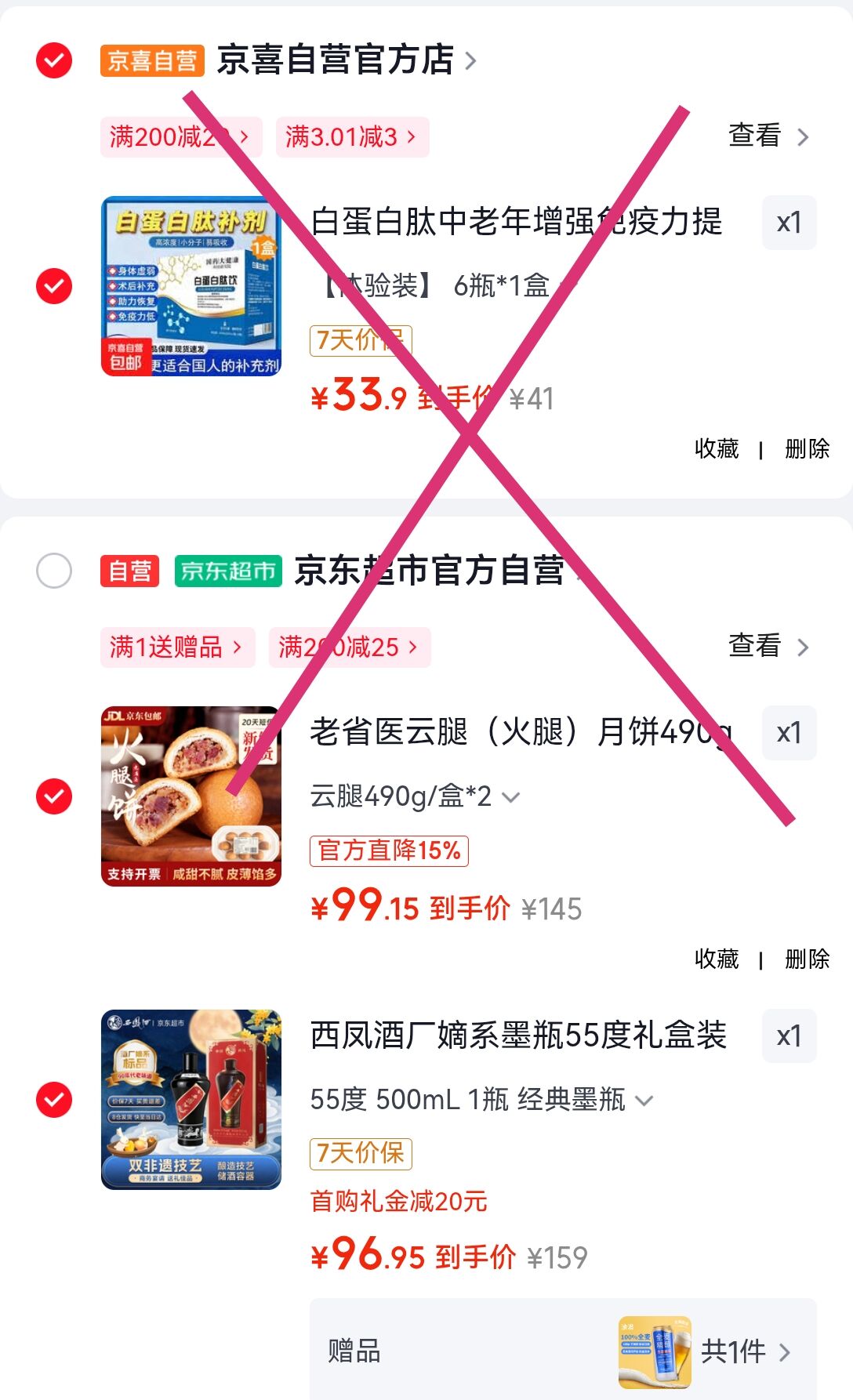Open the 满1送赠品 promotion chip
Viewport: 853px width, 1400px height.
coord(177,647)
